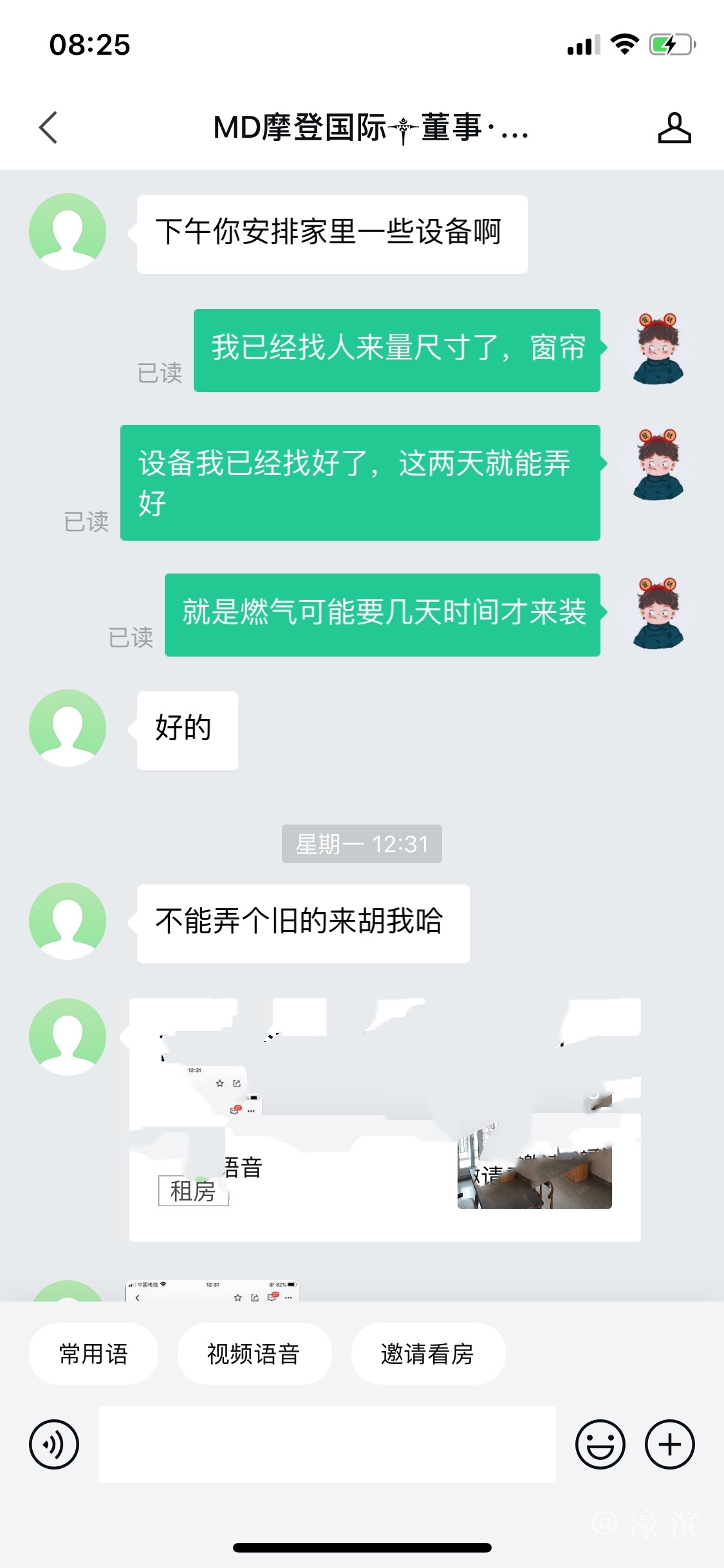Tap avatar beside 好的 message
The image size is (724, 1568).
[x=68, y=728]
